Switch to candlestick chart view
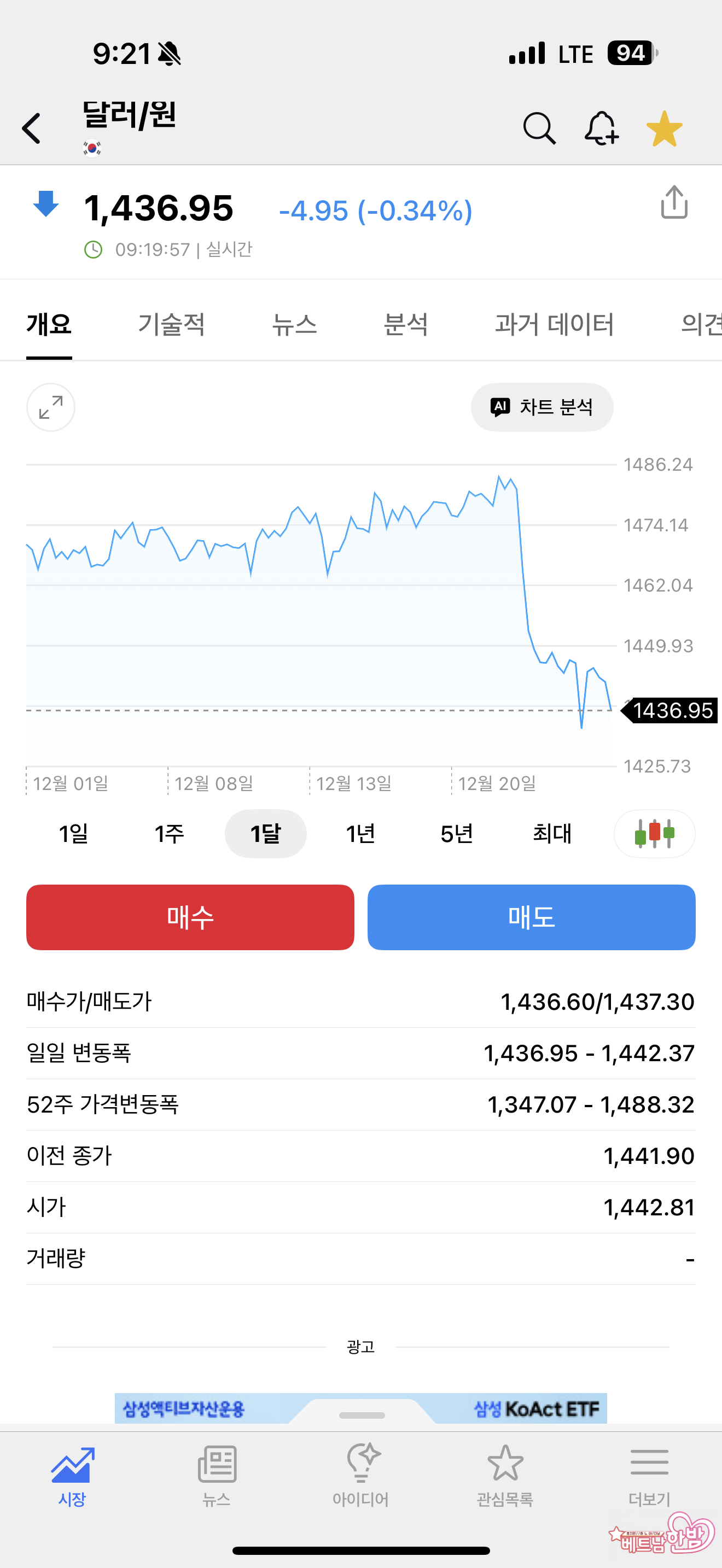Viewport: 722px width, 1568px height. pyautogui.click(x=654, y=833)
